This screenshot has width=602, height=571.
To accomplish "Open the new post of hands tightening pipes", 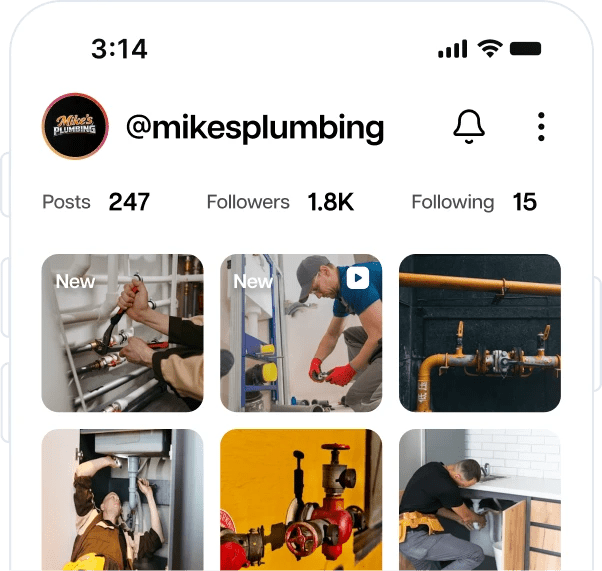I will pyautogui.click(x=122, y=333).
